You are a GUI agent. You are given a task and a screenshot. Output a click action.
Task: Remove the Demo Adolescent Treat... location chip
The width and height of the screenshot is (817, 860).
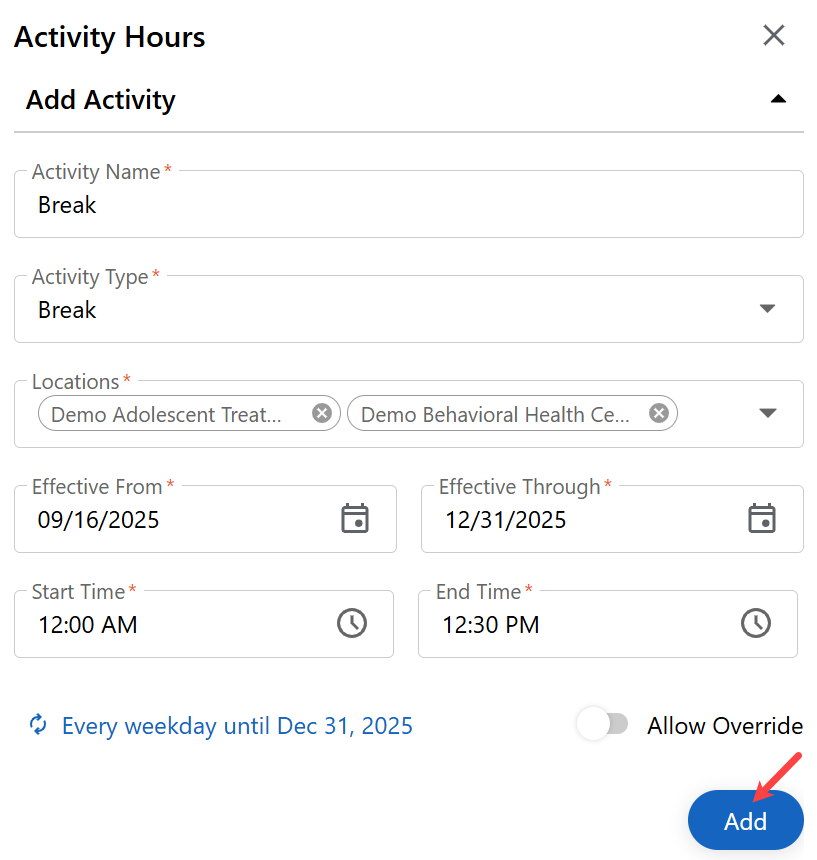tap(322, 413)
